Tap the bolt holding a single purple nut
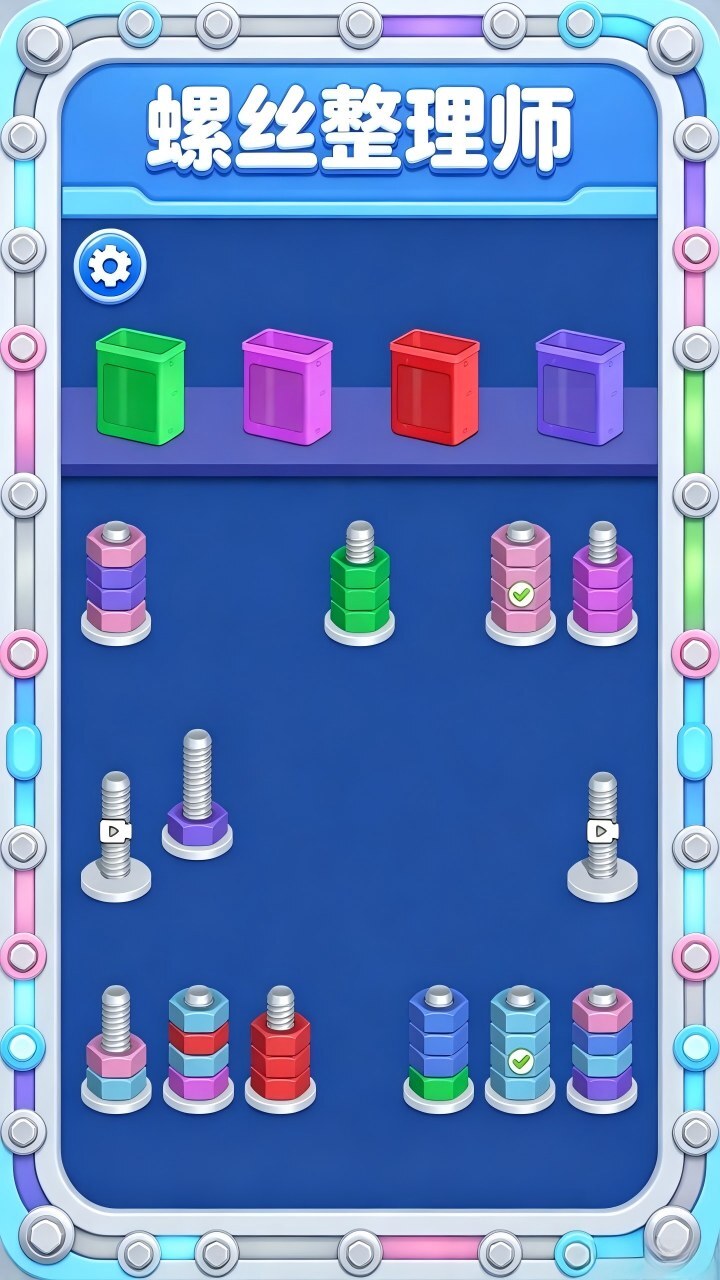 point(198,794)
